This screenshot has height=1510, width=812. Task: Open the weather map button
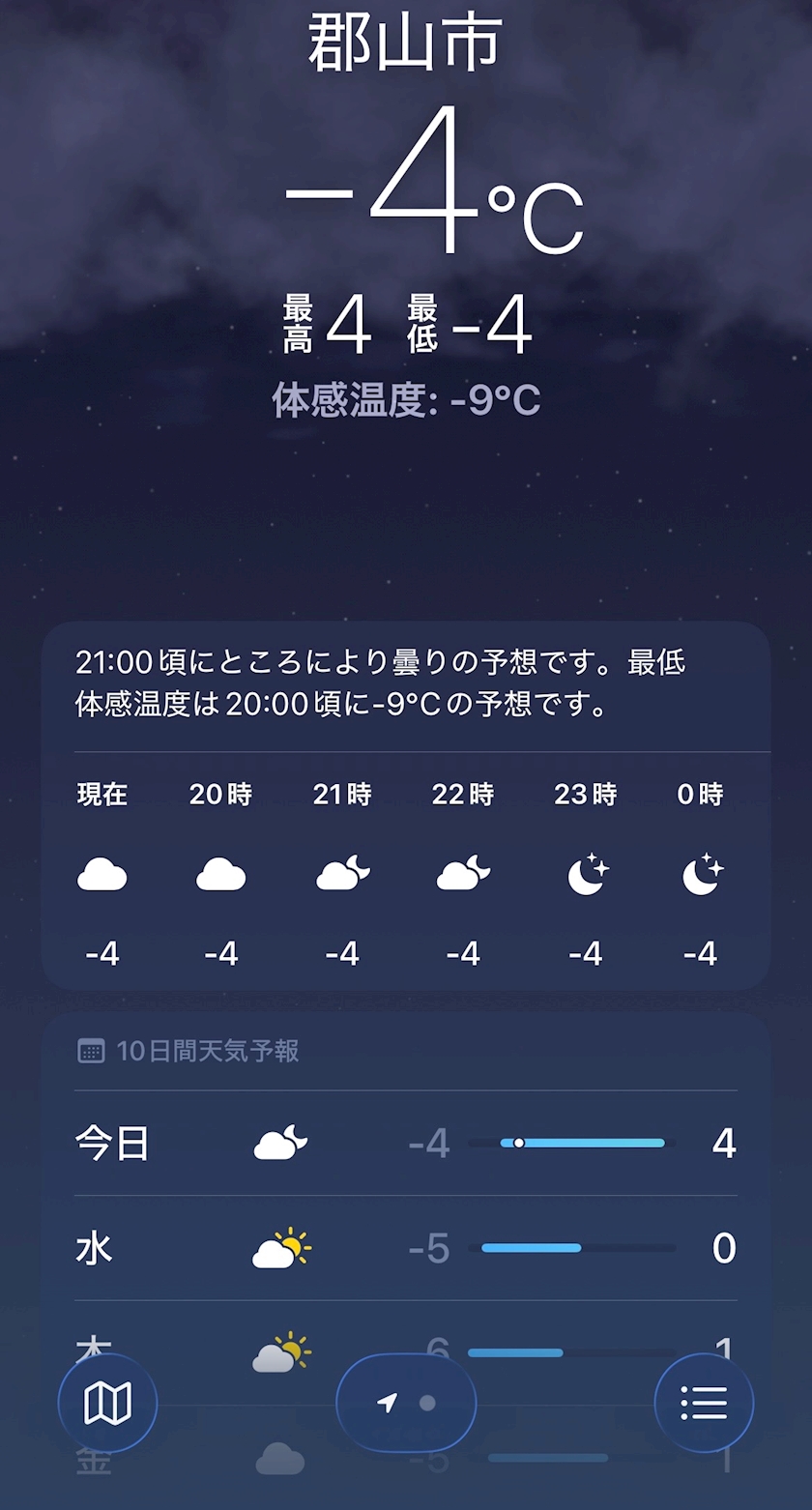point(107,1403)
